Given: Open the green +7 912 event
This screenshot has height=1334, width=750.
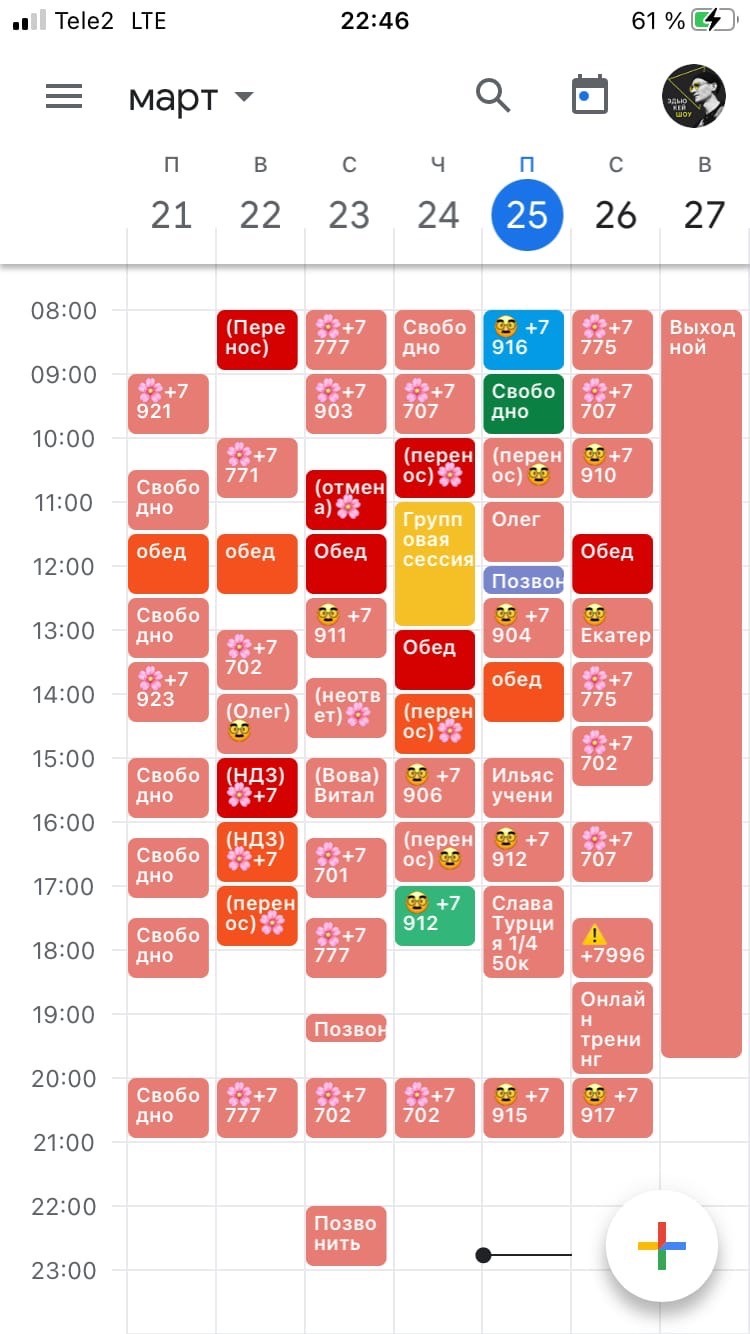Looking at the screenshot, I should (434, 915).
